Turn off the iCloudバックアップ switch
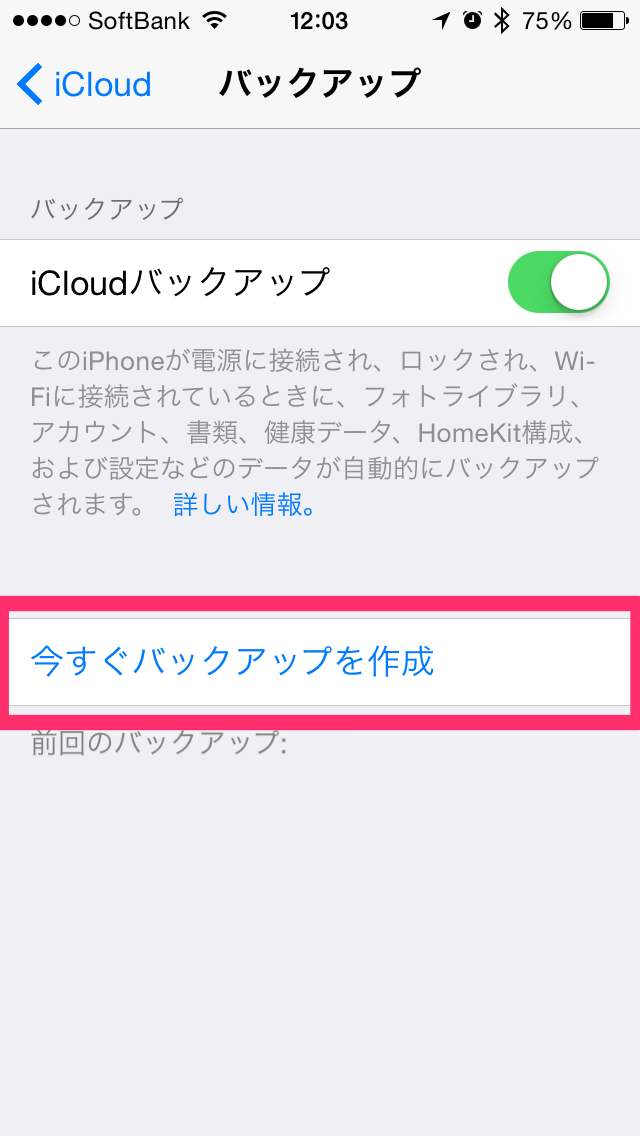This screenshot has height=1136, width=640. point(559,283)
